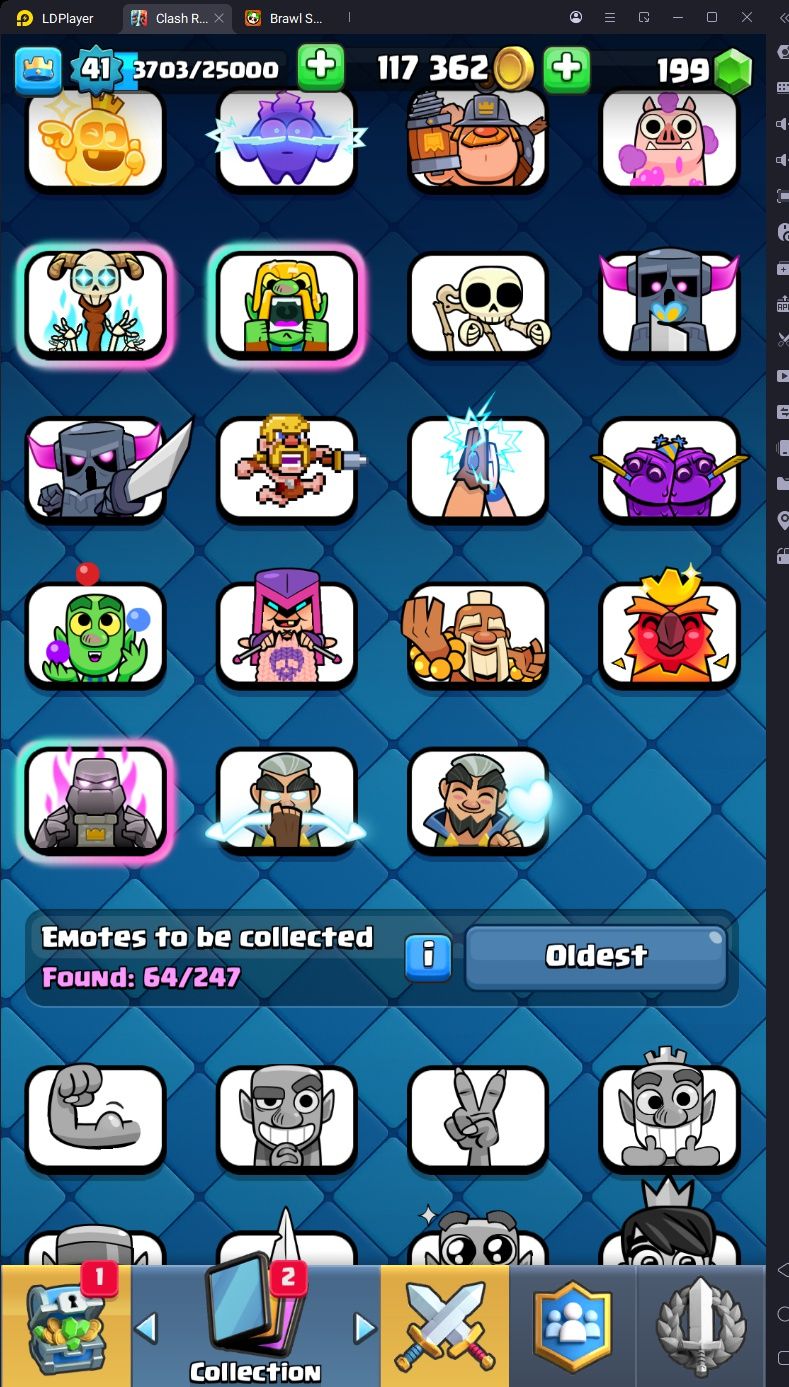Add gold with the green plus button
Image resolution: width=789 pixels, height=1387 pixels.
pos(566,68)
